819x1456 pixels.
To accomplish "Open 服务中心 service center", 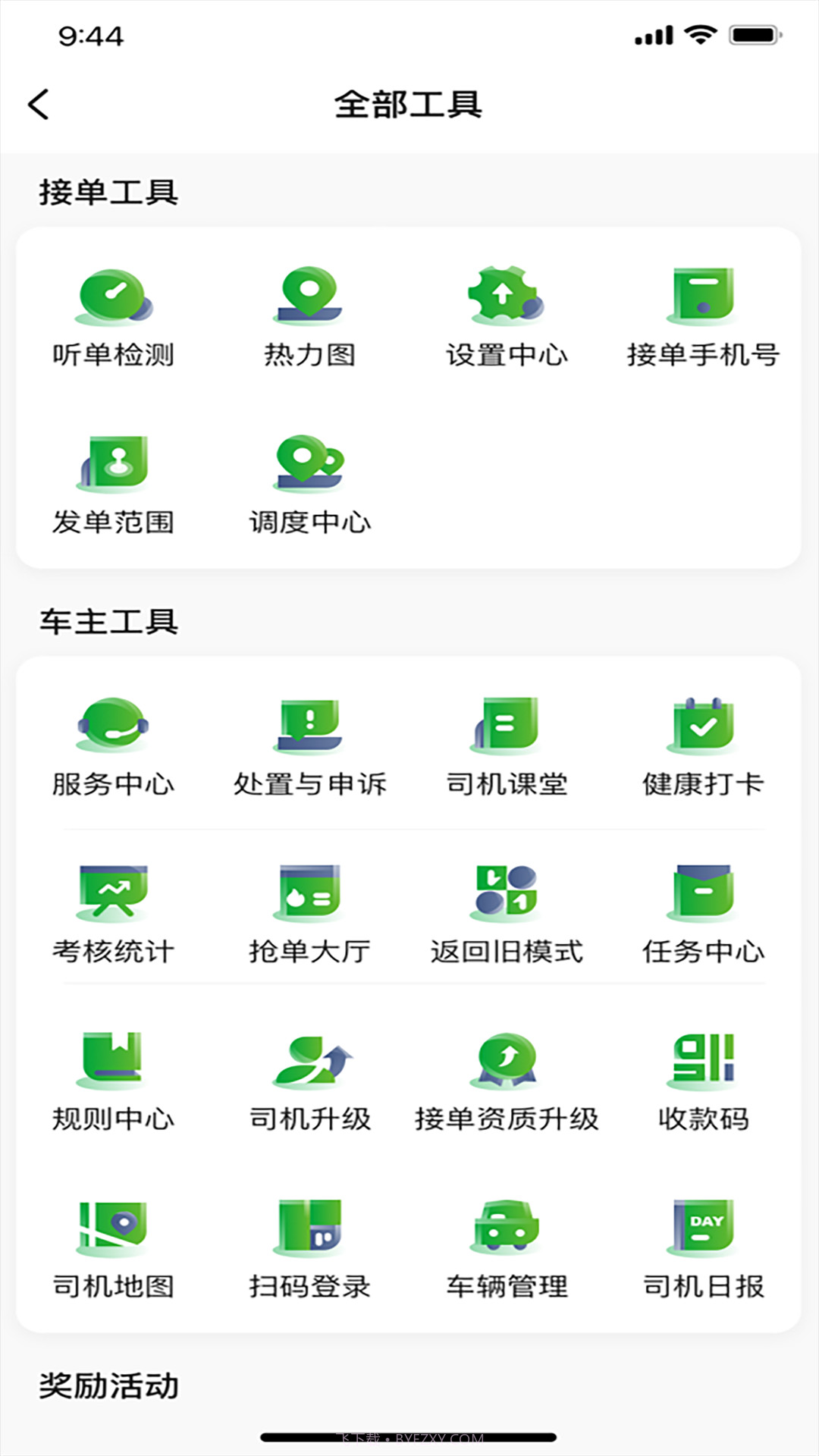I will click(112, 747).
